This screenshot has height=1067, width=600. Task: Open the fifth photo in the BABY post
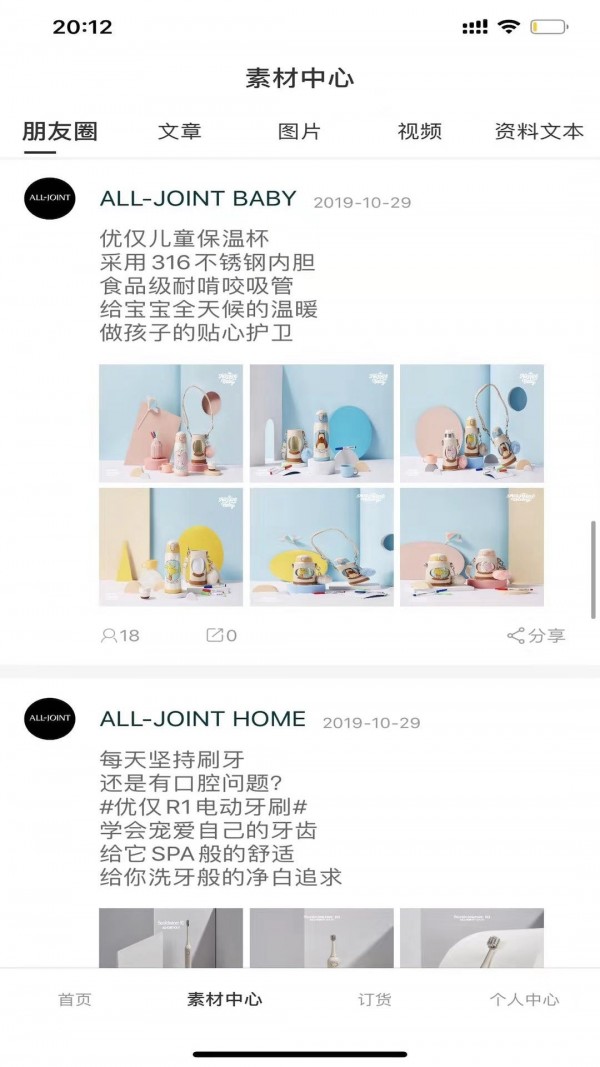click(321, 547)
